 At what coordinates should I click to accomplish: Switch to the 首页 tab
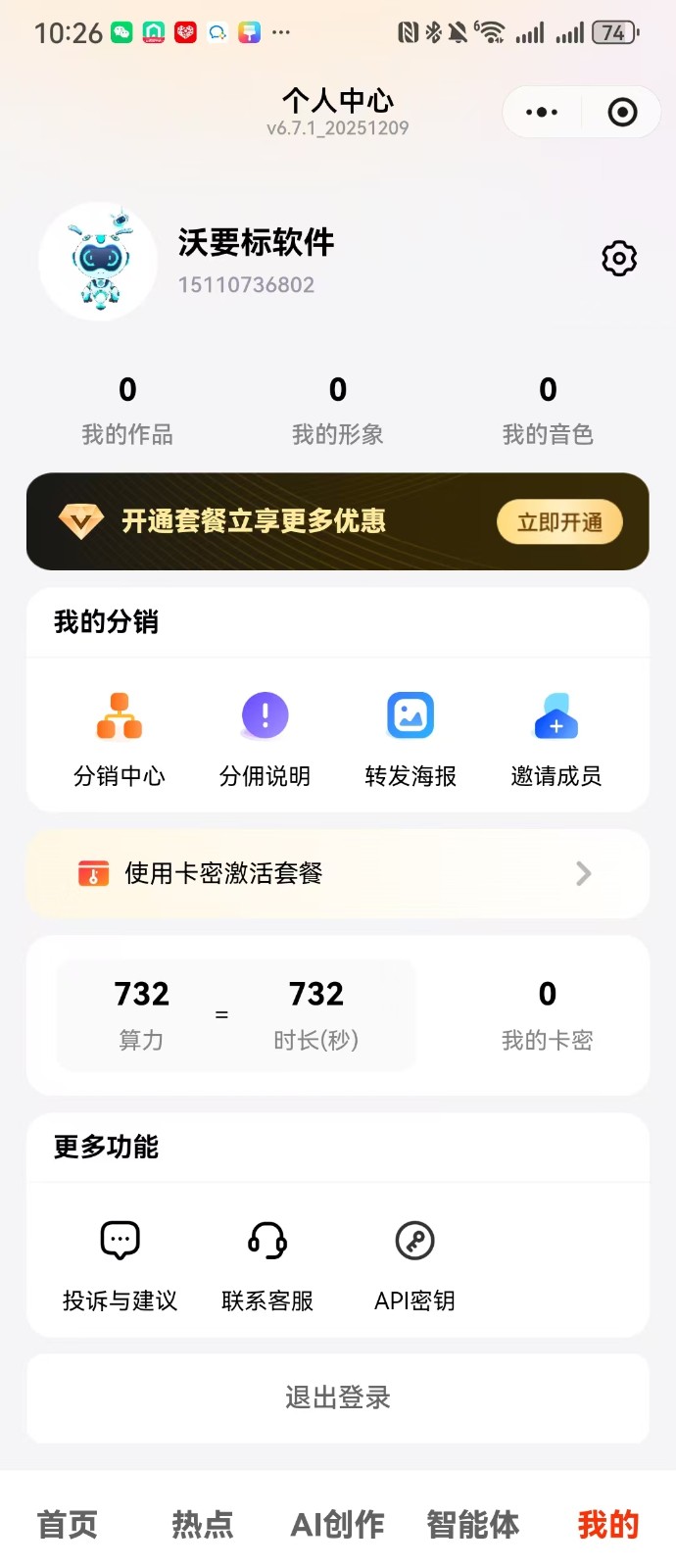[68, 1525]
